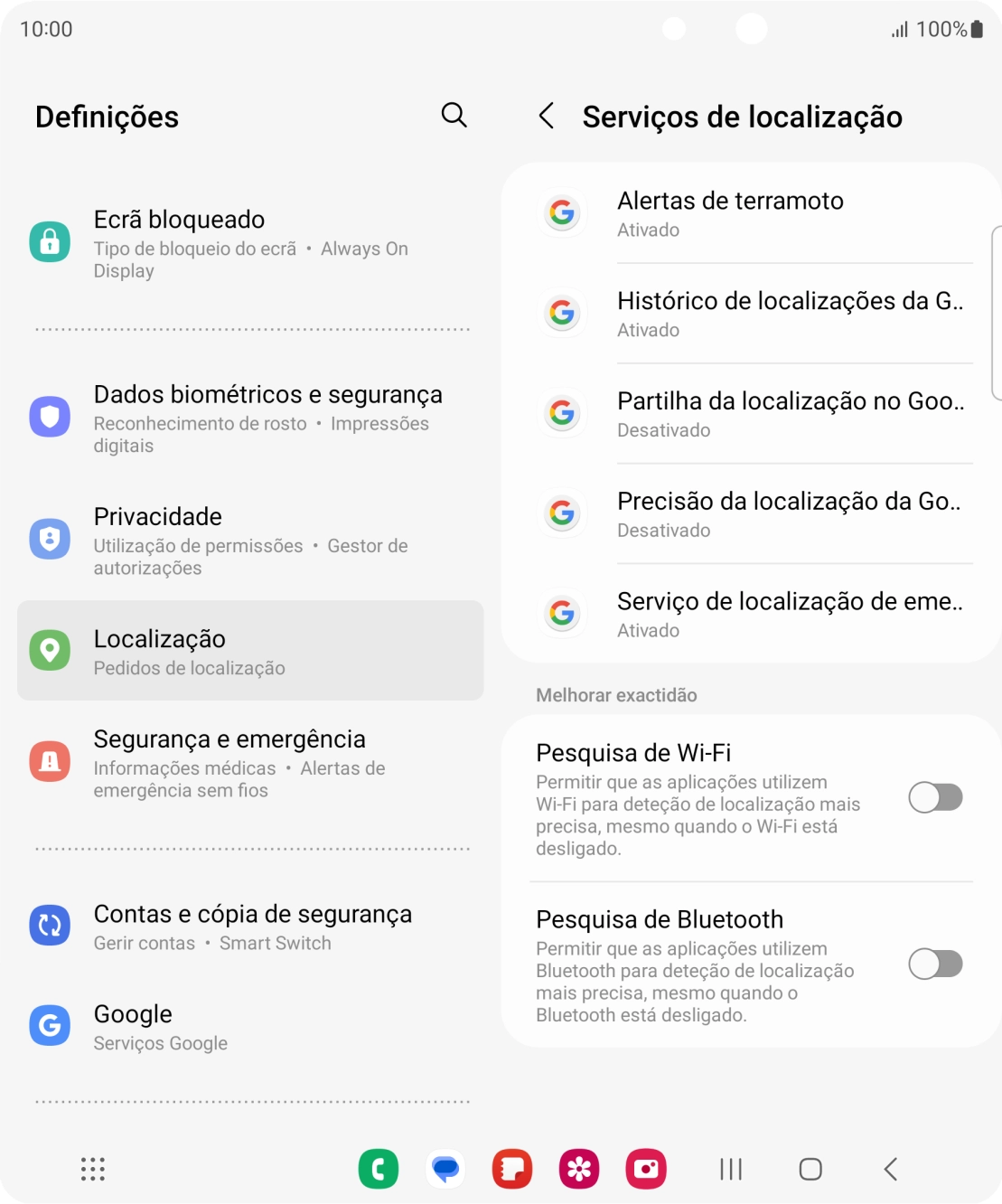Tap the Dados biométricos shield icon
The height and width of the screenshot is (1204, 1002).
[x=50, y=417]
